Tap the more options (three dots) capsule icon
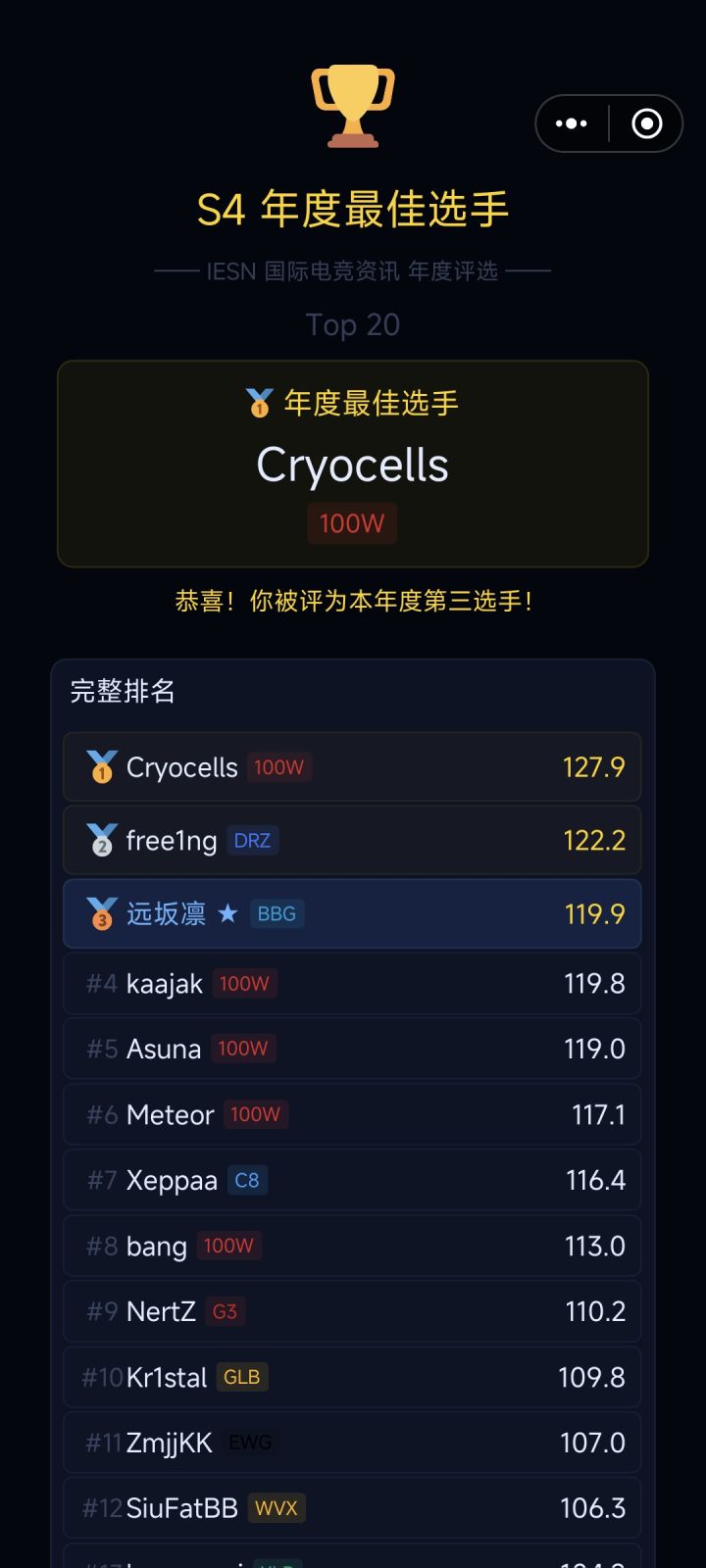 coord(572,123)
